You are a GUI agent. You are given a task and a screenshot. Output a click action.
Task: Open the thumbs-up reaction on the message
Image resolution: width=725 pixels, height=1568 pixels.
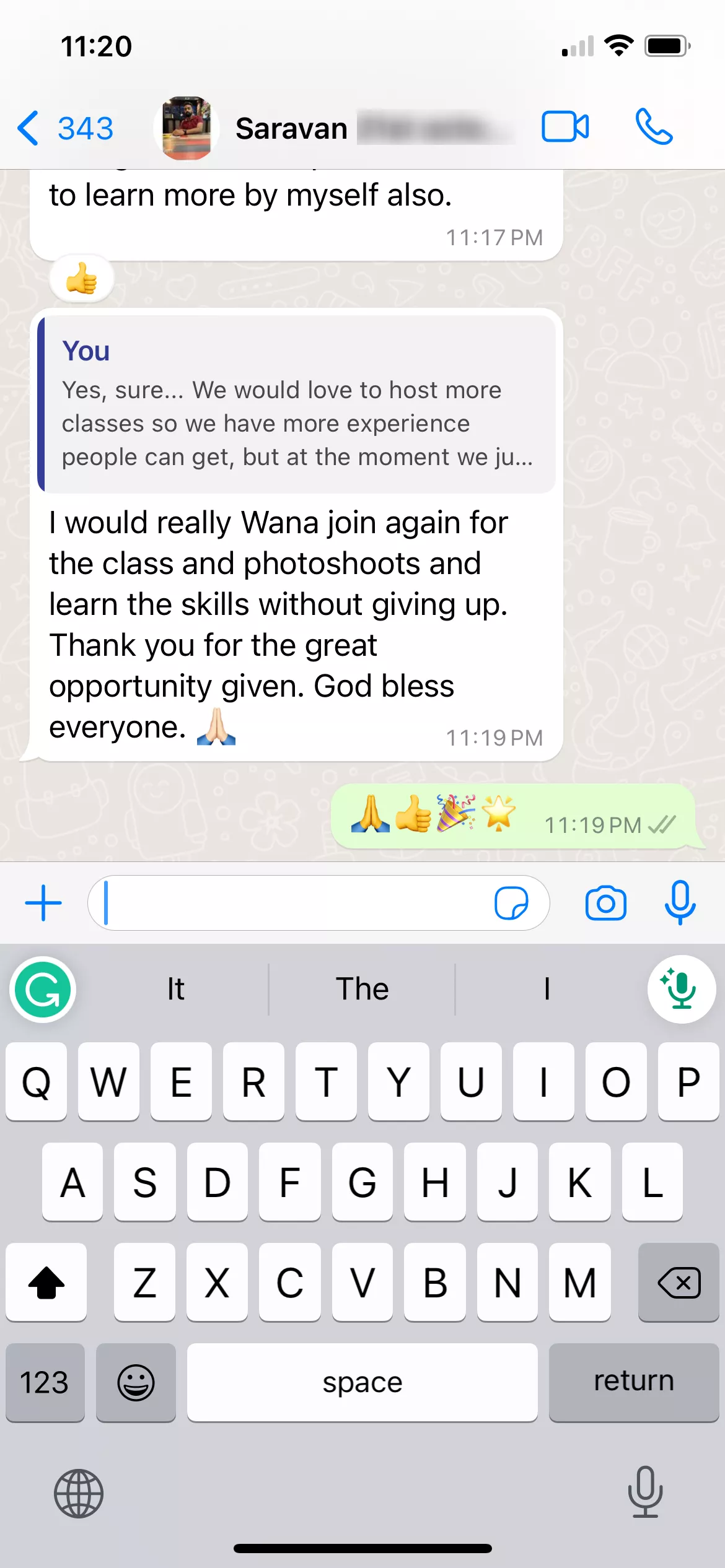pyautogui.click(x=82, y=279)
